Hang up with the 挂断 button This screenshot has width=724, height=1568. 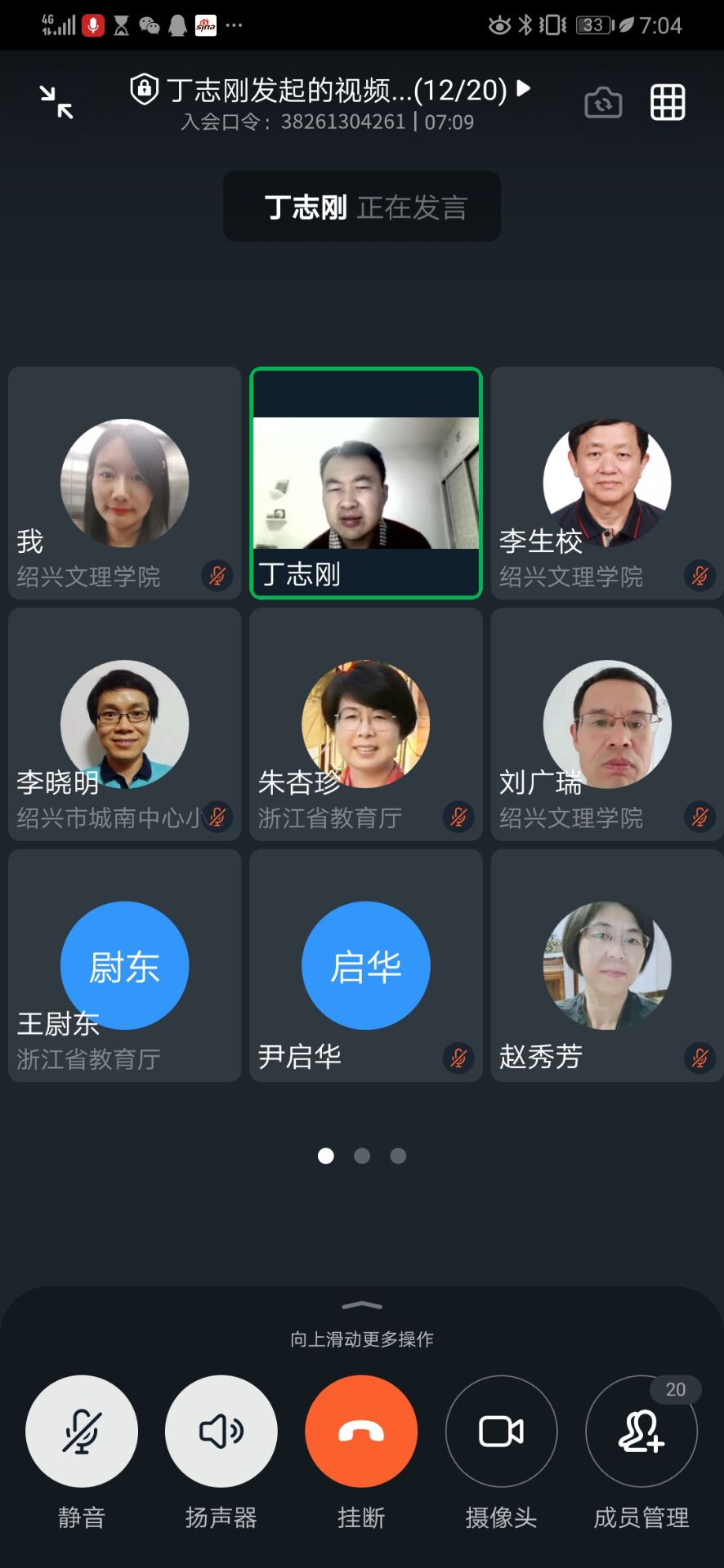[x=361, y=1431]
